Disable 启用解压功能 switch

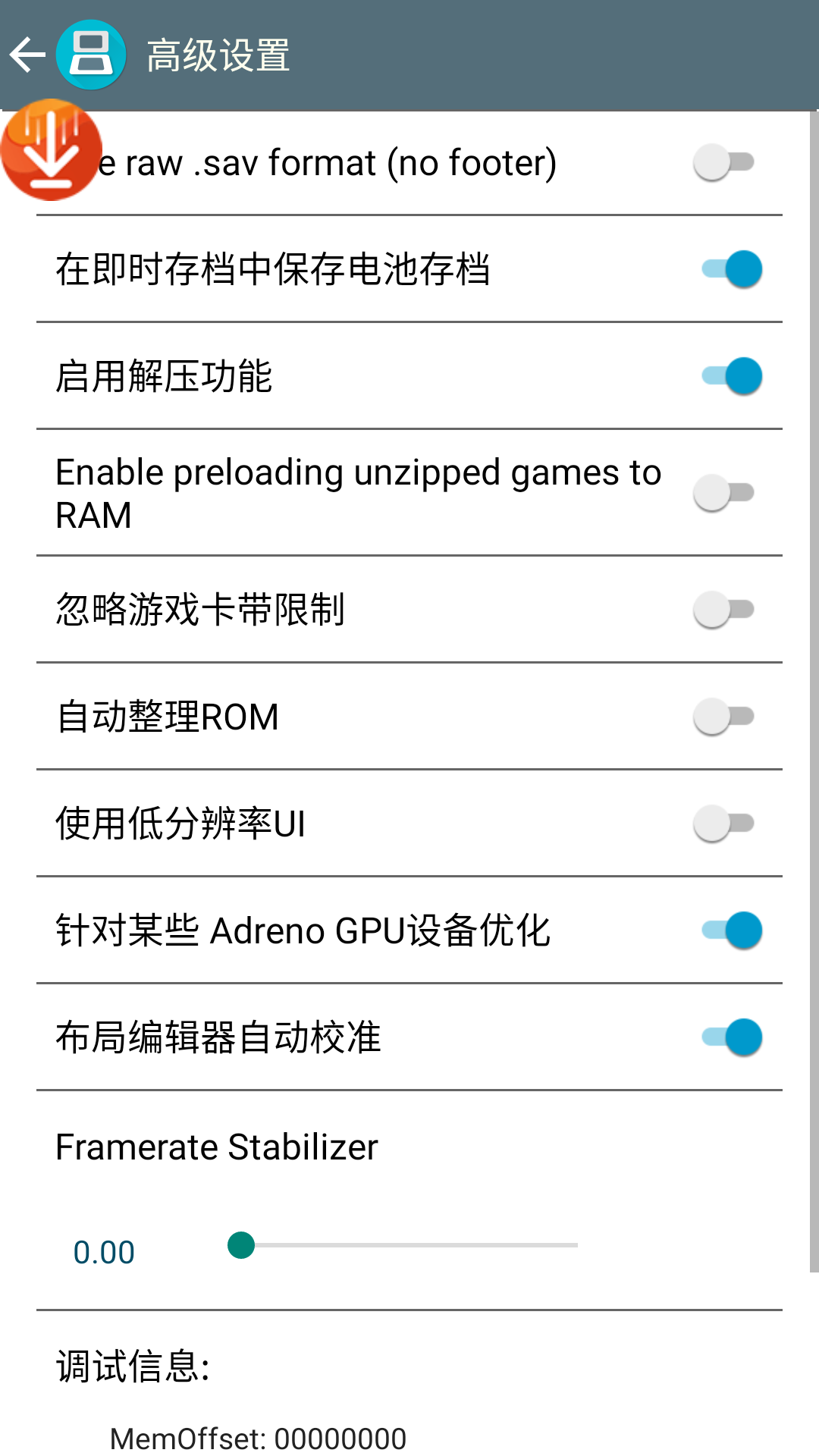click(x=732, y=376)
